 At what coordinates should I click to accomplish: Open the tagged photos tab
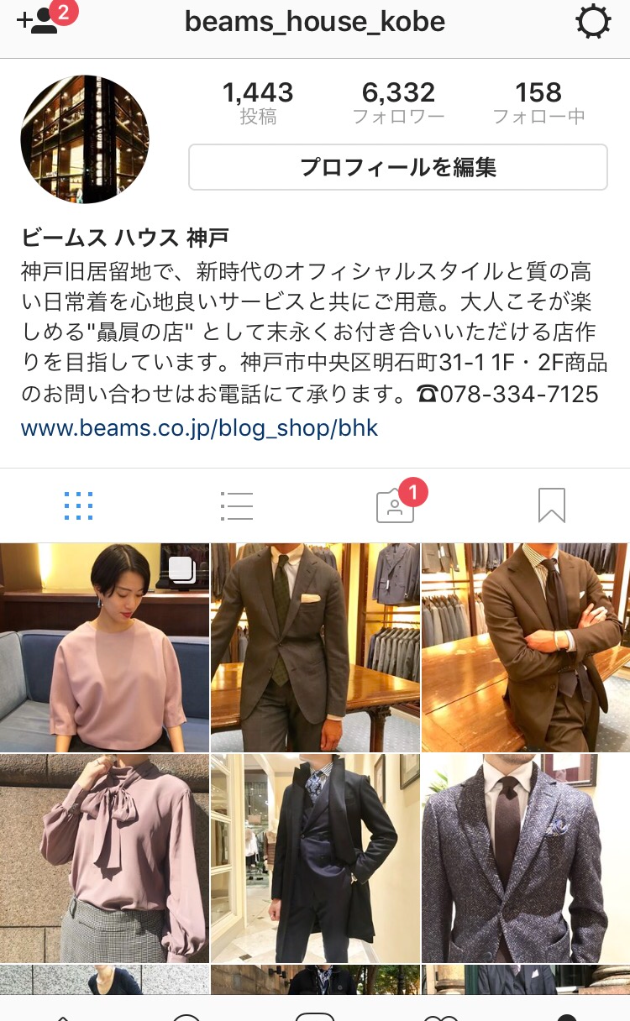(395, 506)
